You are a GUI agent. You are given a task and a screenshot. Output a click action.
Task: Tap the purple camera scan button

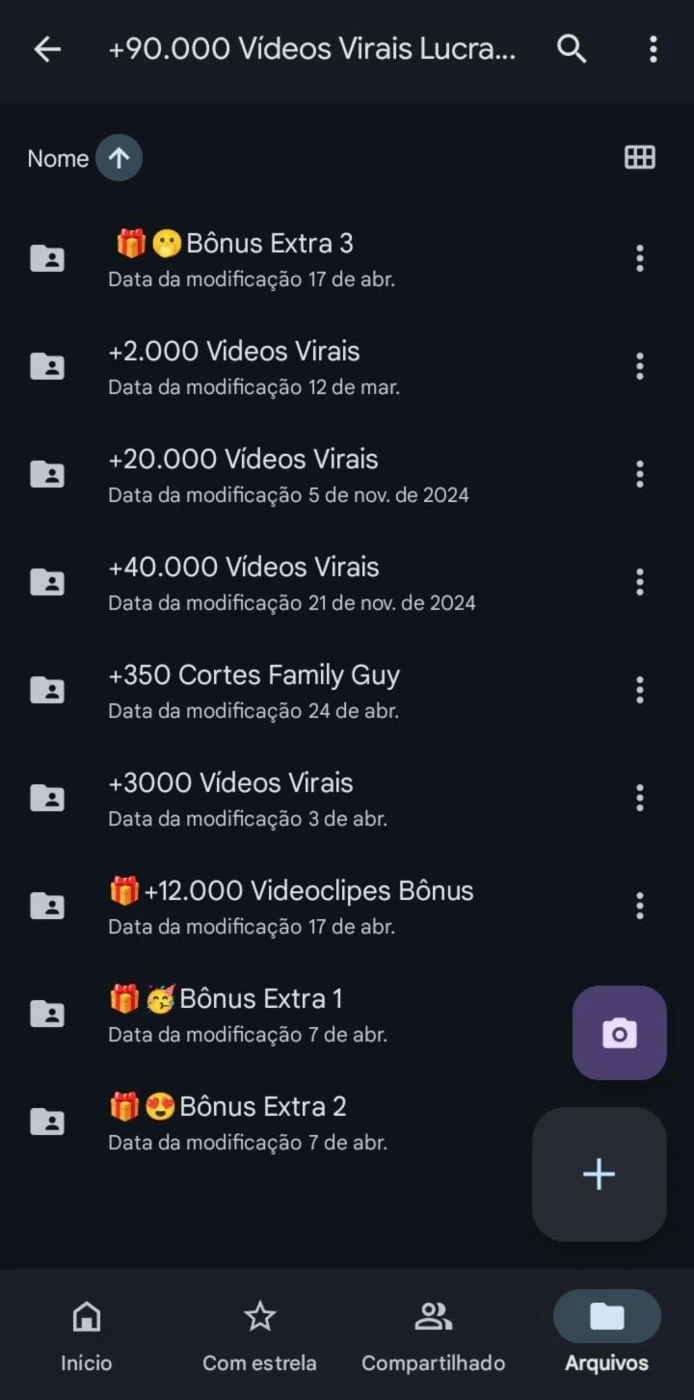(x=619, y=1033)
